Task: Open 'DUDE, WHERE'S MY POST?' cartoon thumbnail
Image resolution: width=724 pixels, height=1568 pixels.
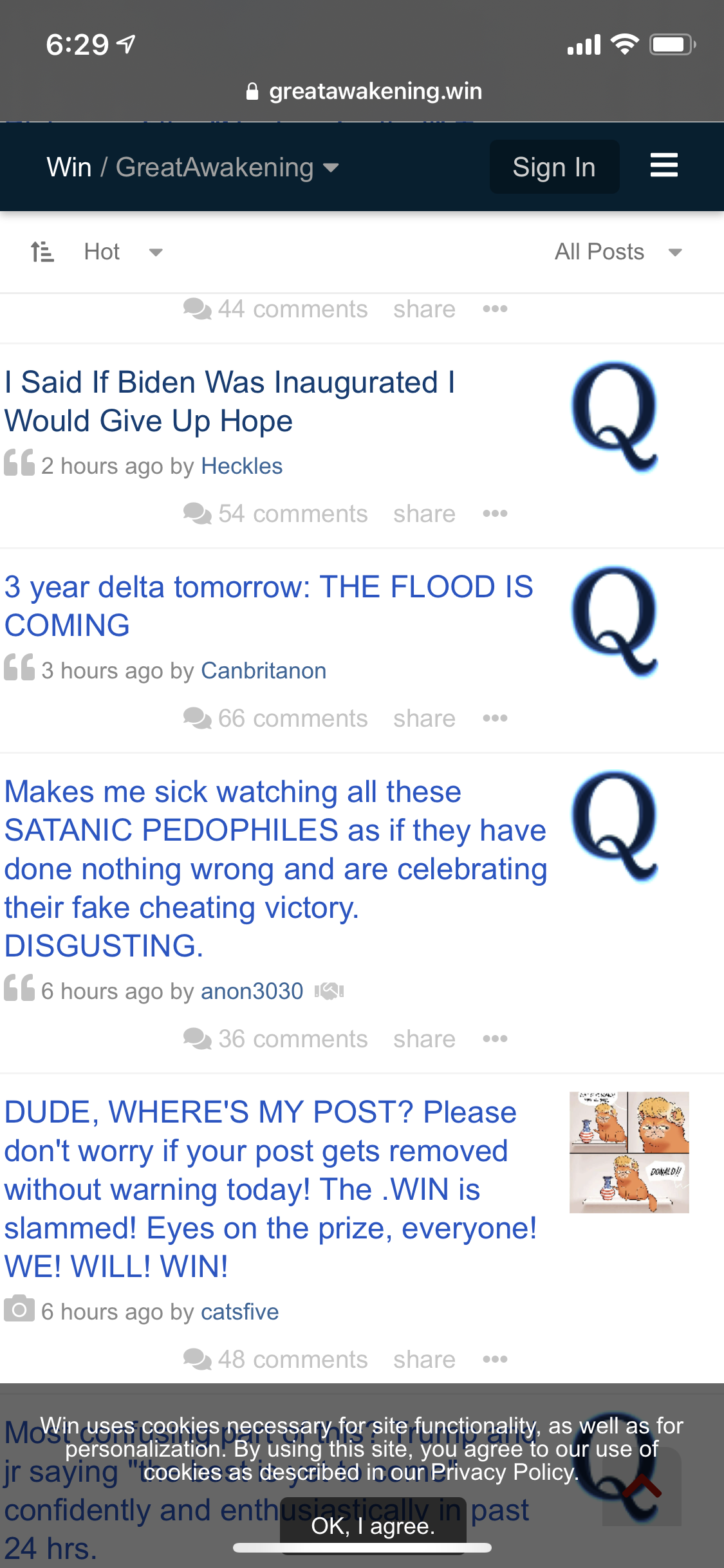Action: [x=629, y=1152]
